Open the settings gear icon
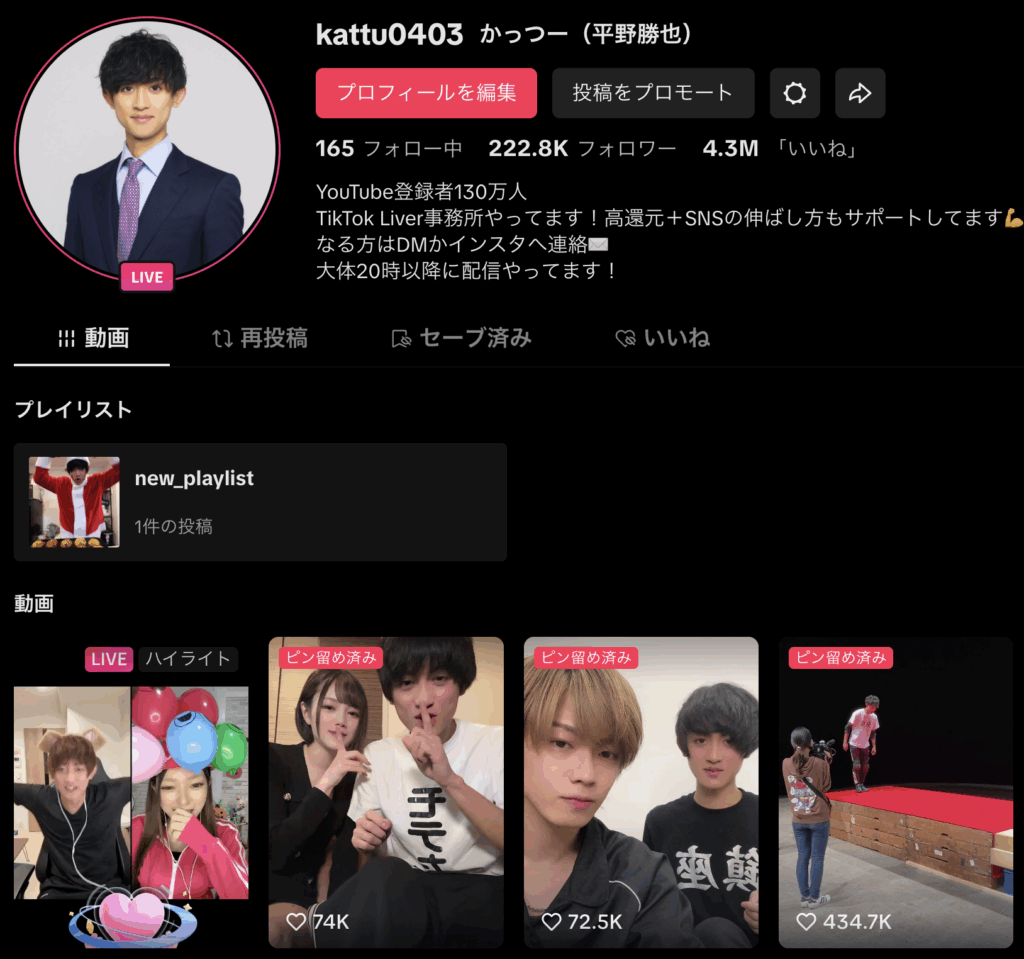The width and height of the screenshot is (1024, 959). point(795,93)
